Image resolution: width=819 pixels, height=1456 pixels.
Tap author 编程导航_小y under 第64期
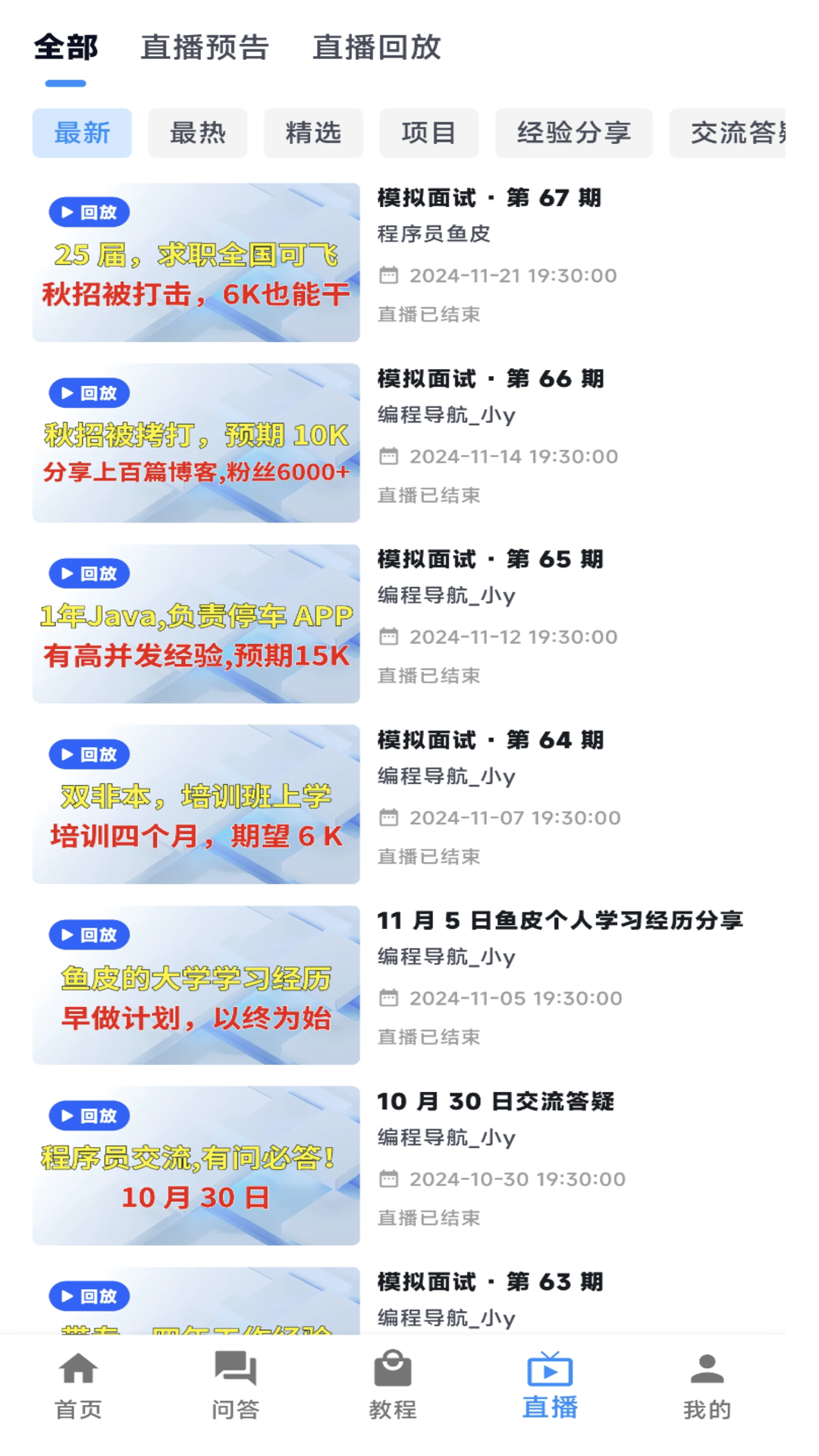pos(445,777)
